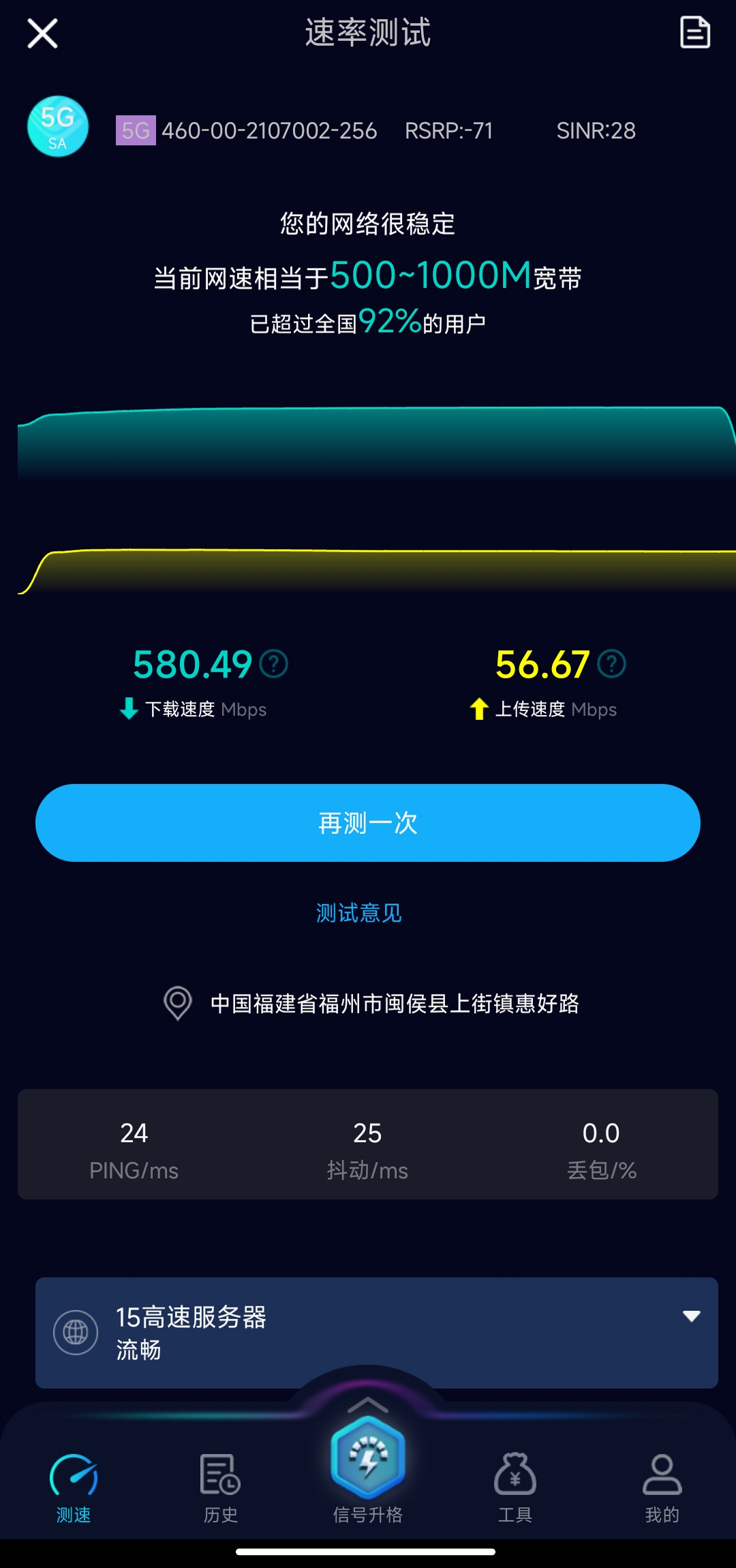Screen dimensions: 736x1568
Task: Select the 信号升格 hexagon speedometer icon
Action: 367,1456
